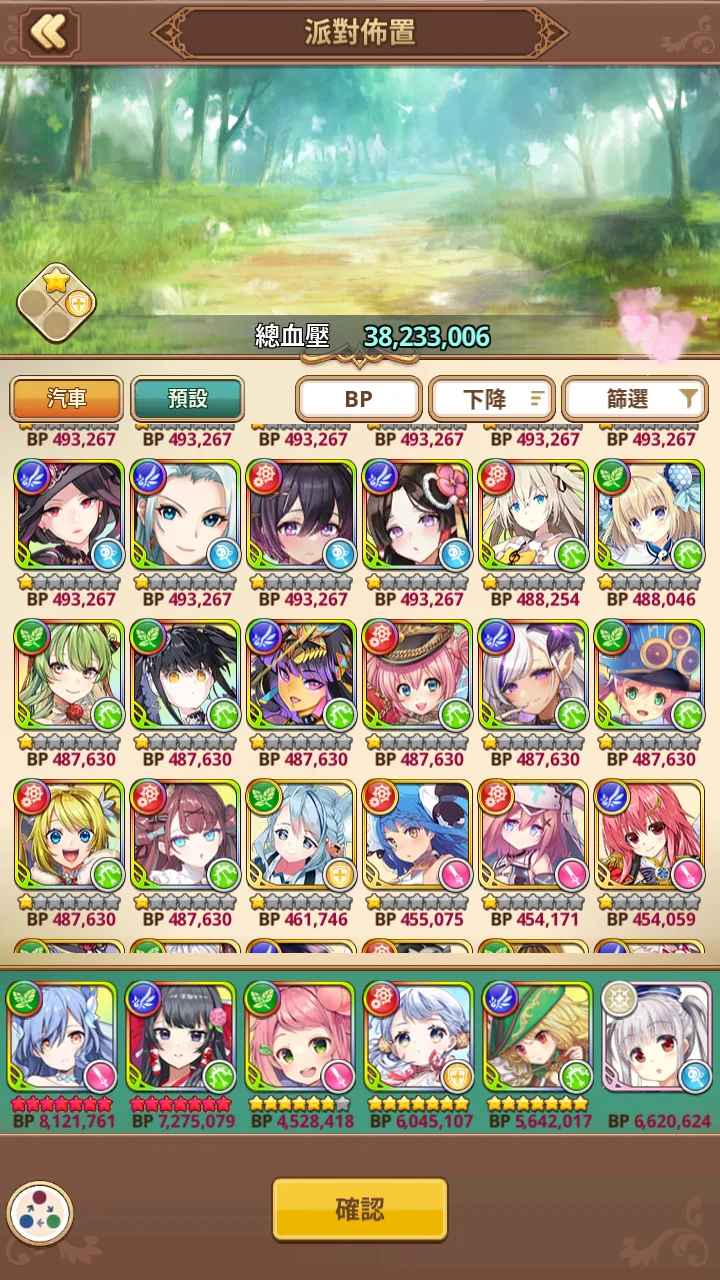This screenshot has height=1280, width=720.
Task: Open the BP sort dropdown
Action: 358,400
